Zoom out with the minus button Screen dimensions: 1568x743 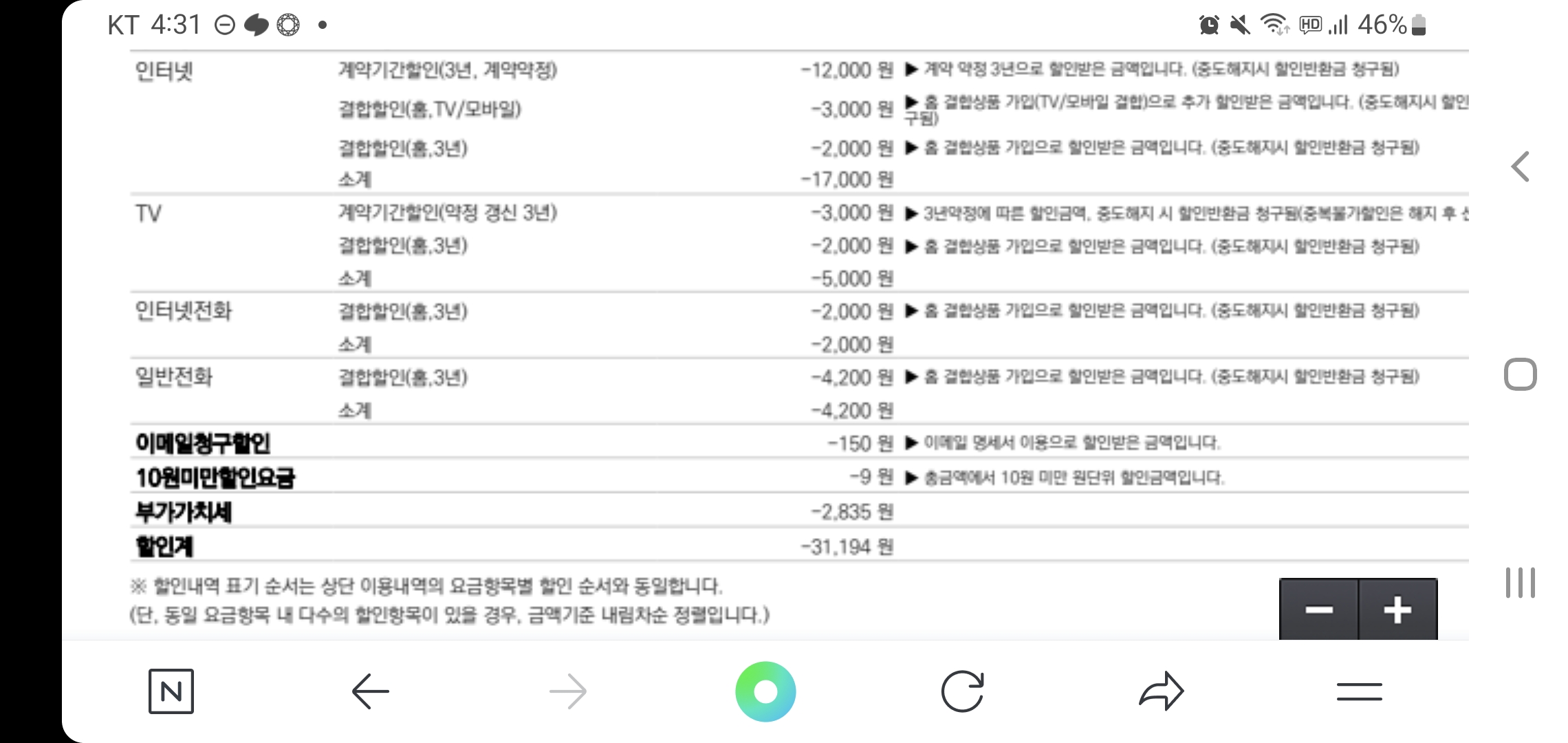pos(1318,610)
